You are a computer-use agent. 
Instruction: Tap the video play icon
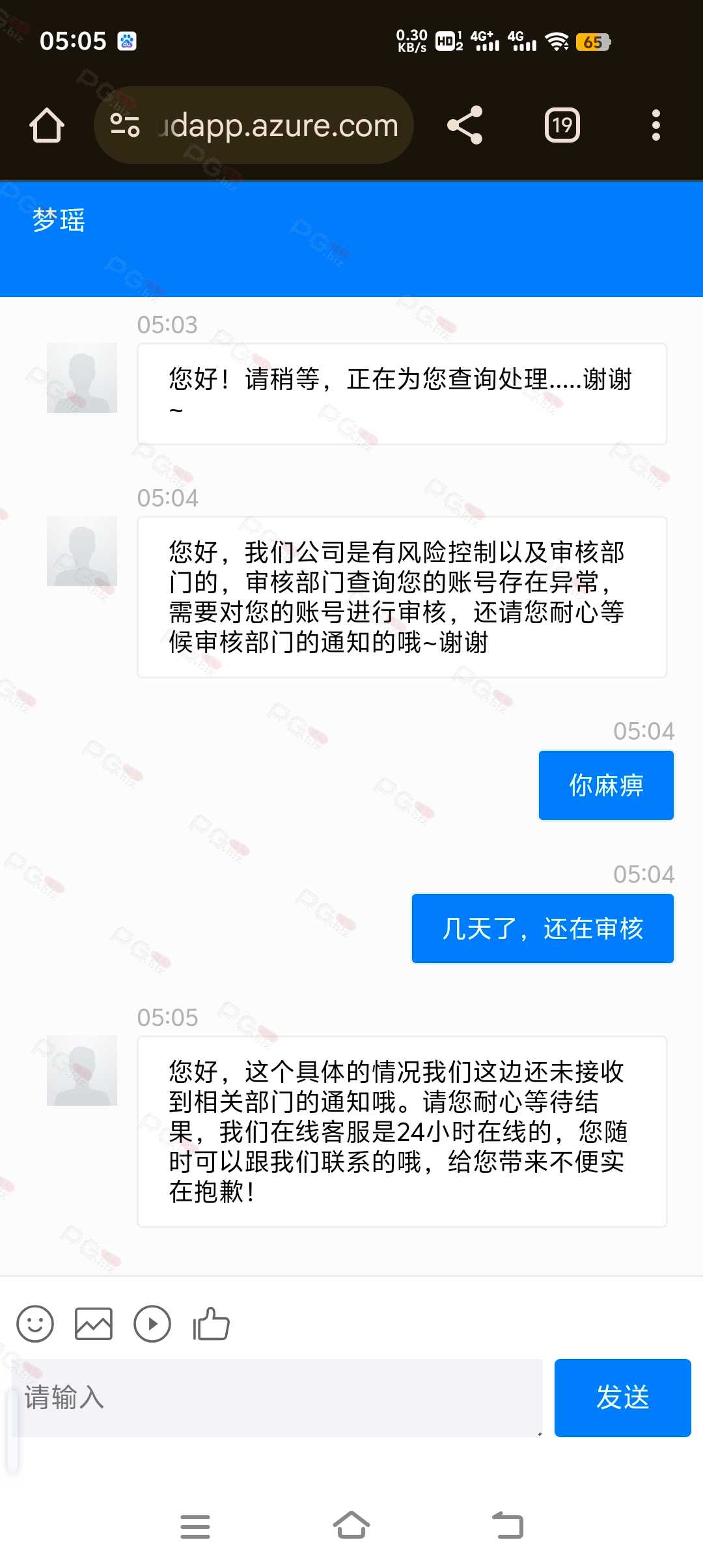tap(152, 1324)
